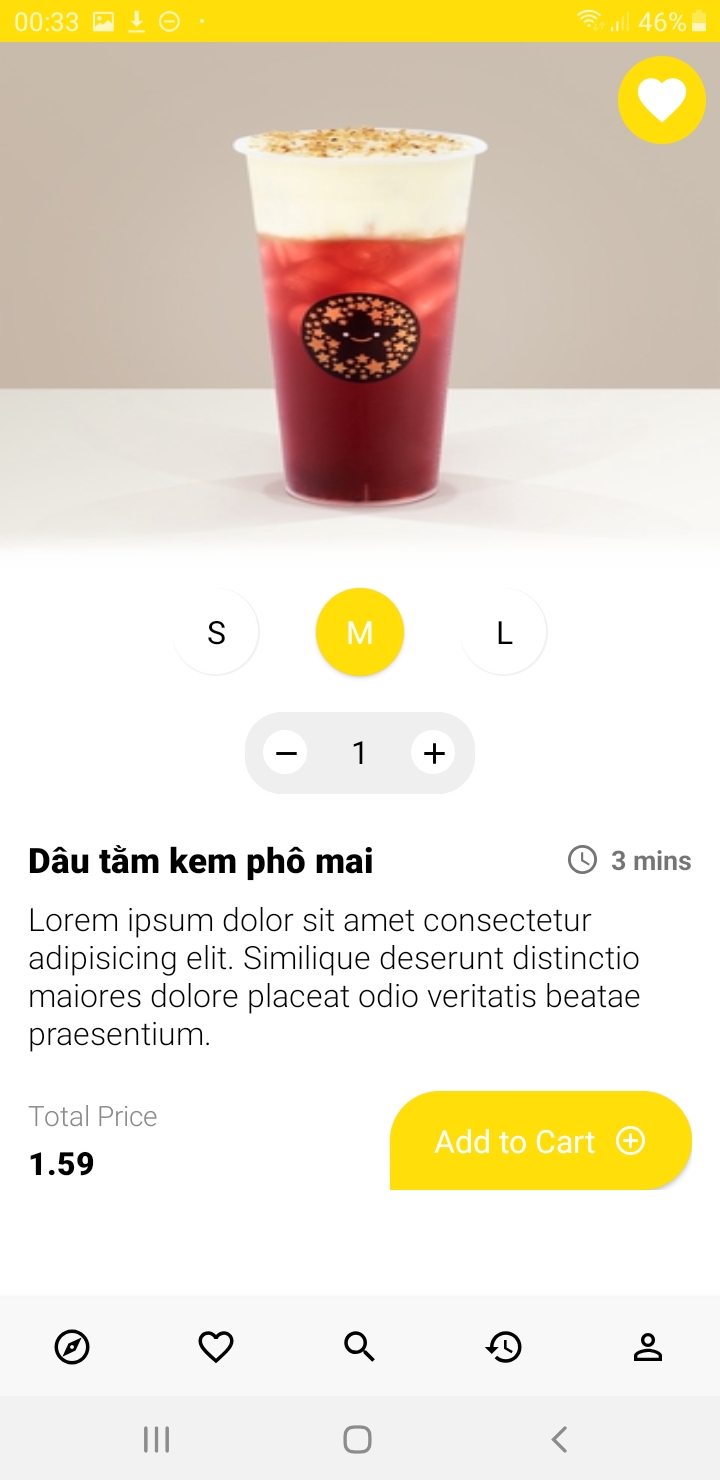Pick size L for the drink
The width and height of the screenshot is (720, 1480).
[x=504, y=632]
